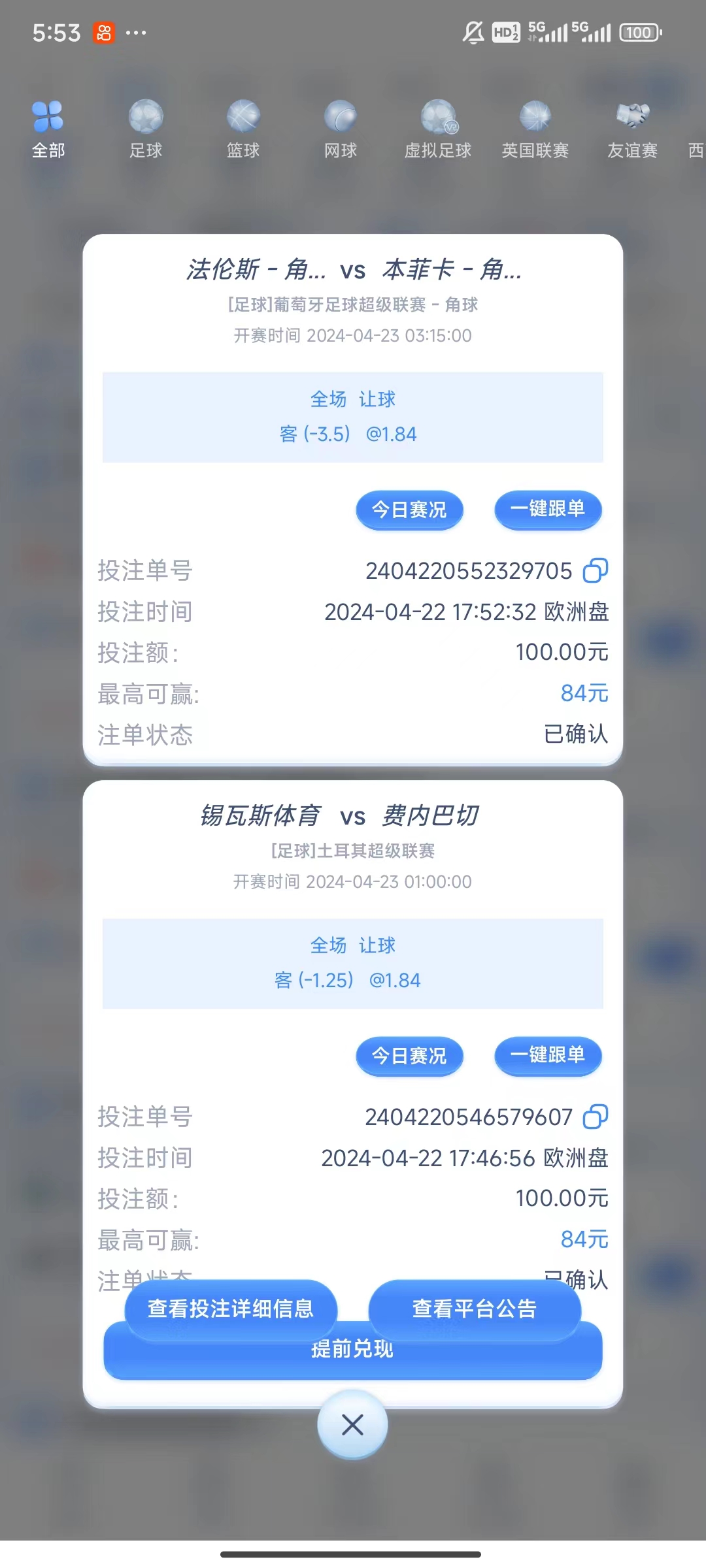This screenshot has height=1568, width=706.
Task: Select the 英国联赛 tab
Action: [x=535, y=129]
